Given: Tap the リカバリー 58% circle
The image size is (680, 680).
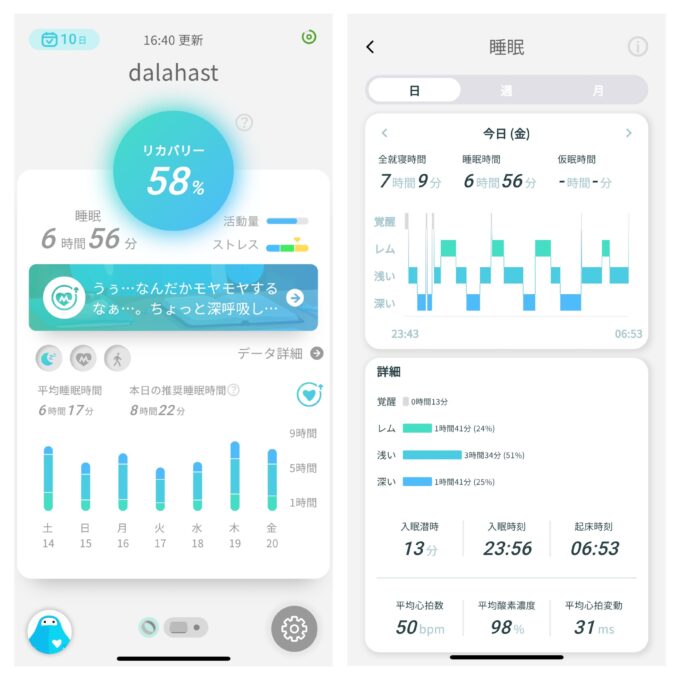Looking at the screenshot, I should (x=173, y=170).
